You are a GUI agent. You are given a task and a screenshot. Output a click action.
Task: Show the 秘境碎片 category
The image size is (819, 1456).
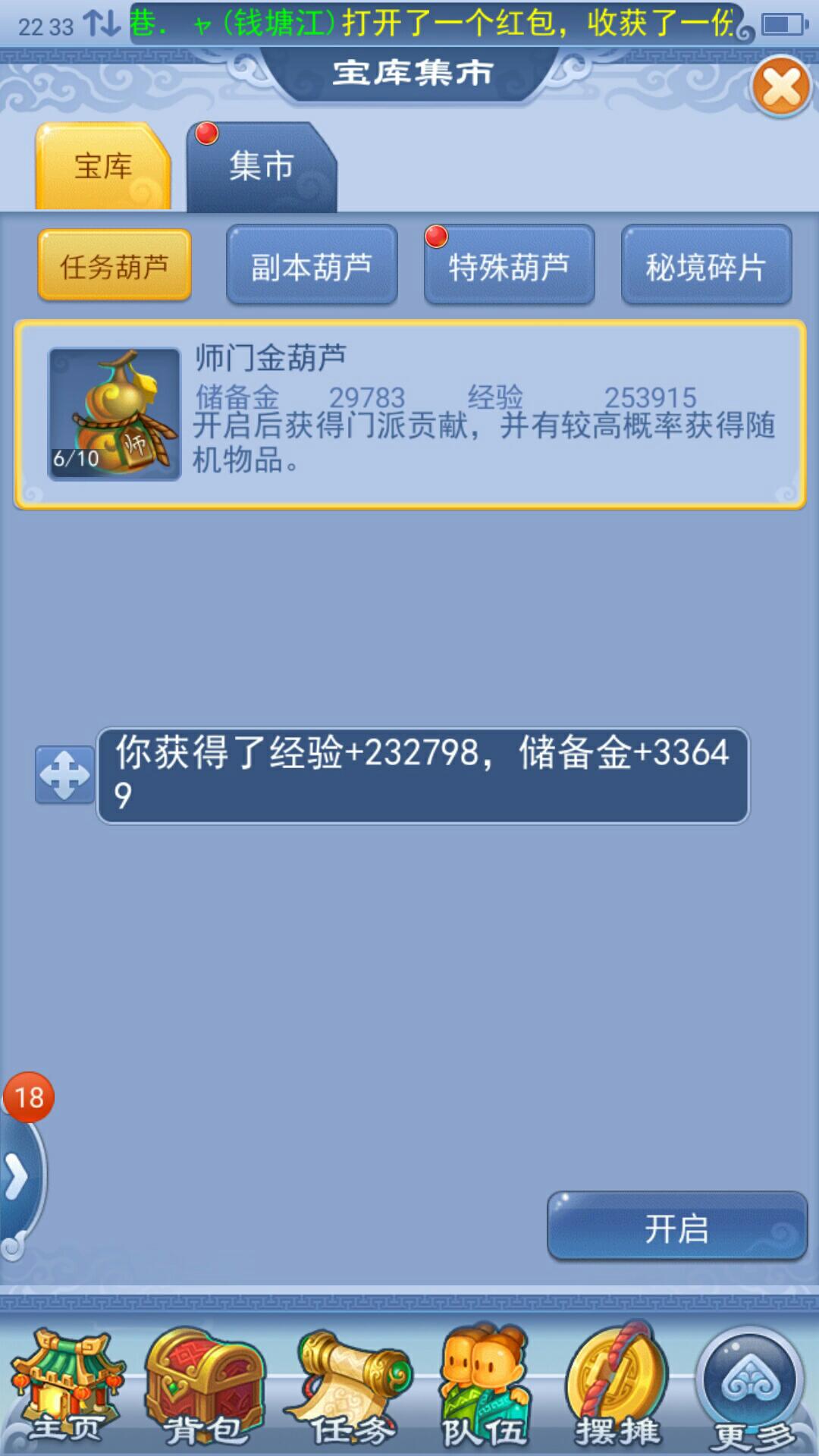pyautogui.click(x=706, y=266)
